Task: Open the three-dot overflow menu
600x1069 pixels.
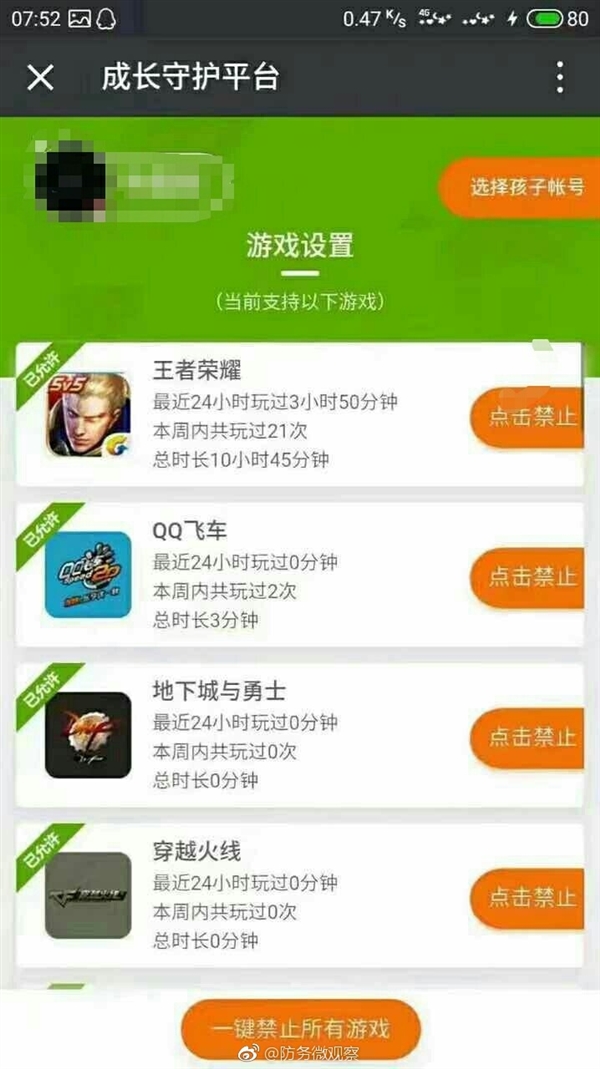Action: pos(560,77)
